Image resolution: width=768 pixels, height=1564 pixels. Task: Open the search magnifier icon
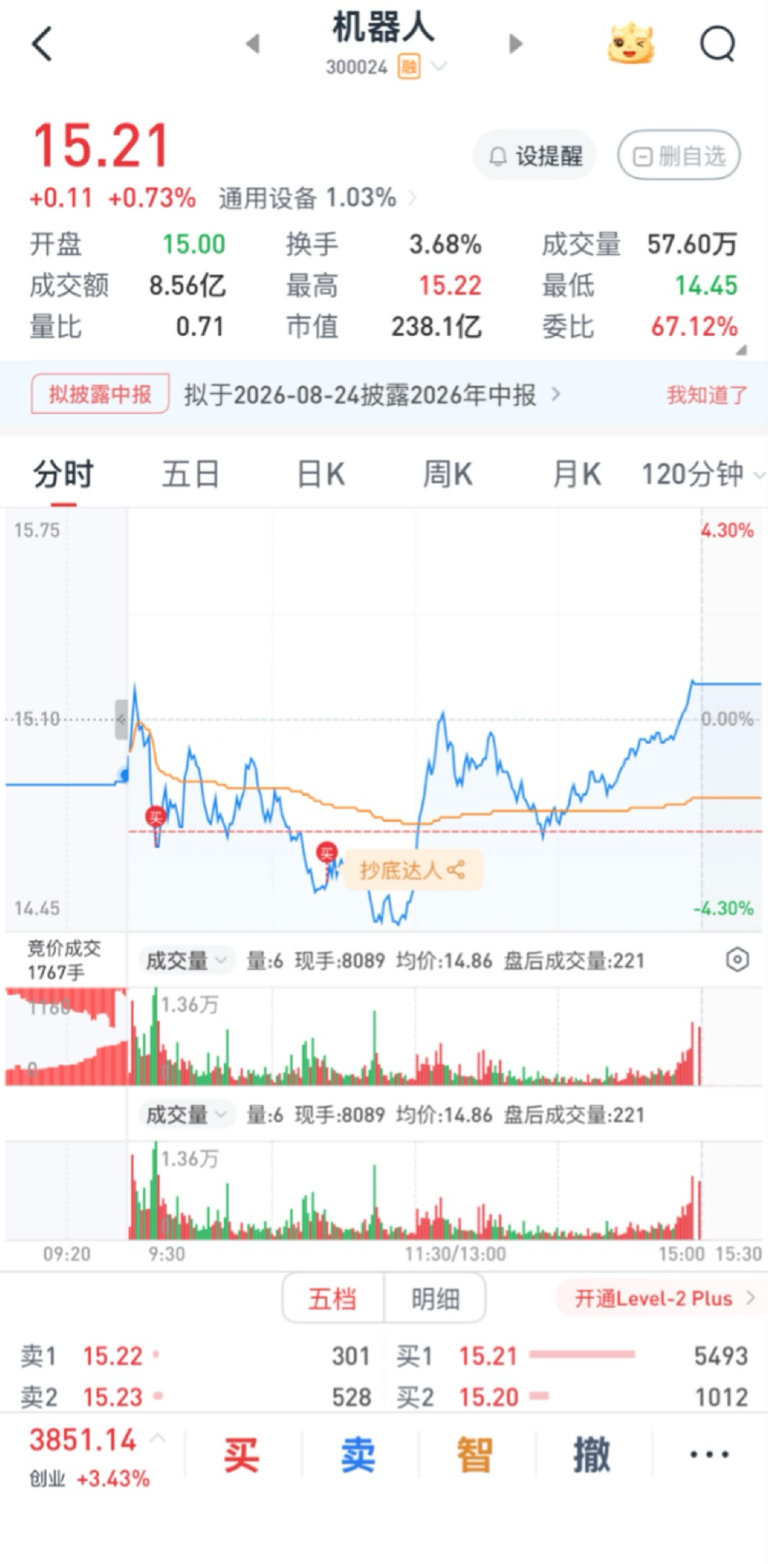click(717, 44)
